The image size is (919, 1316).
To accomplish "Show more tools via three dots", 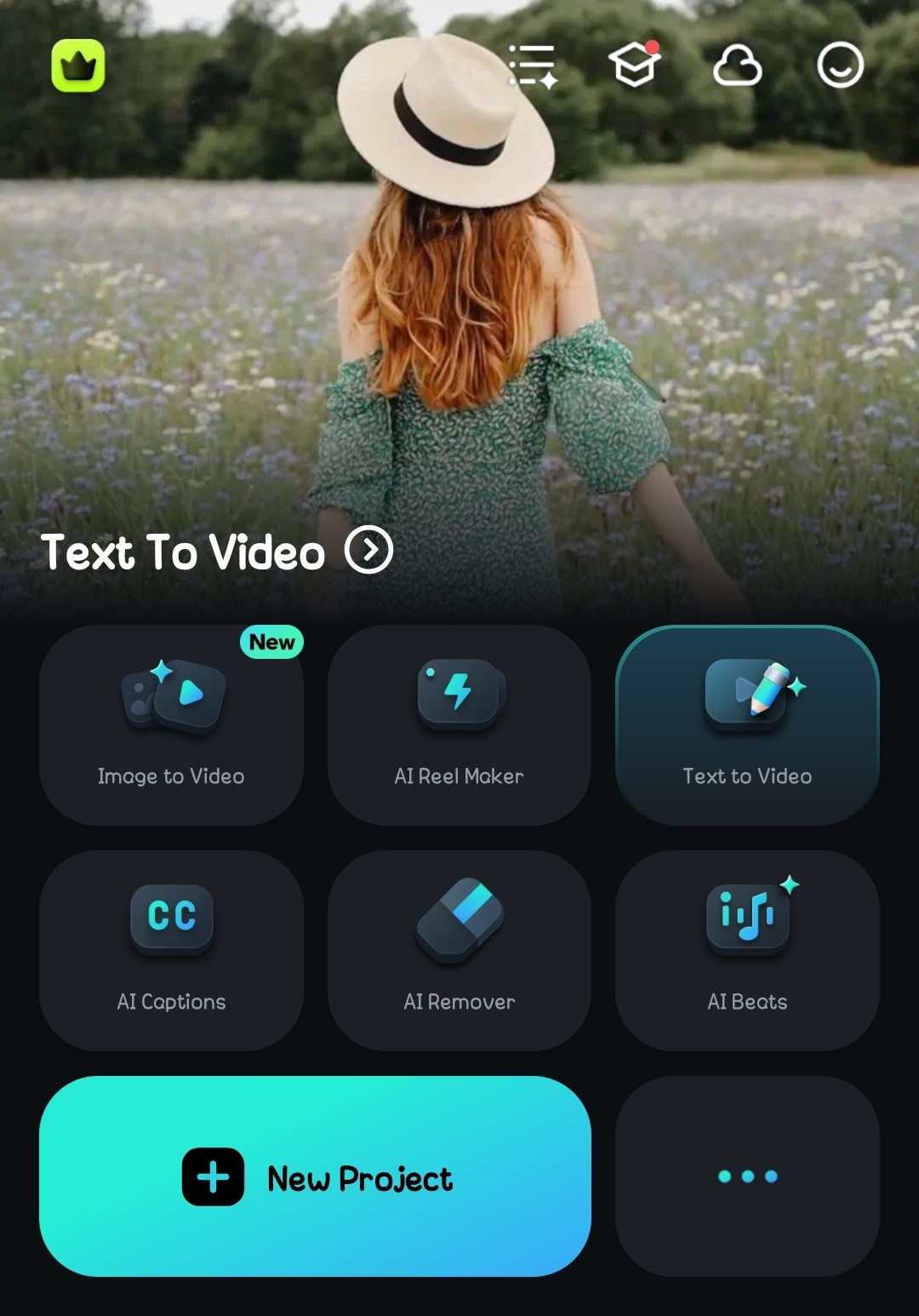I will coord(747,1176).
